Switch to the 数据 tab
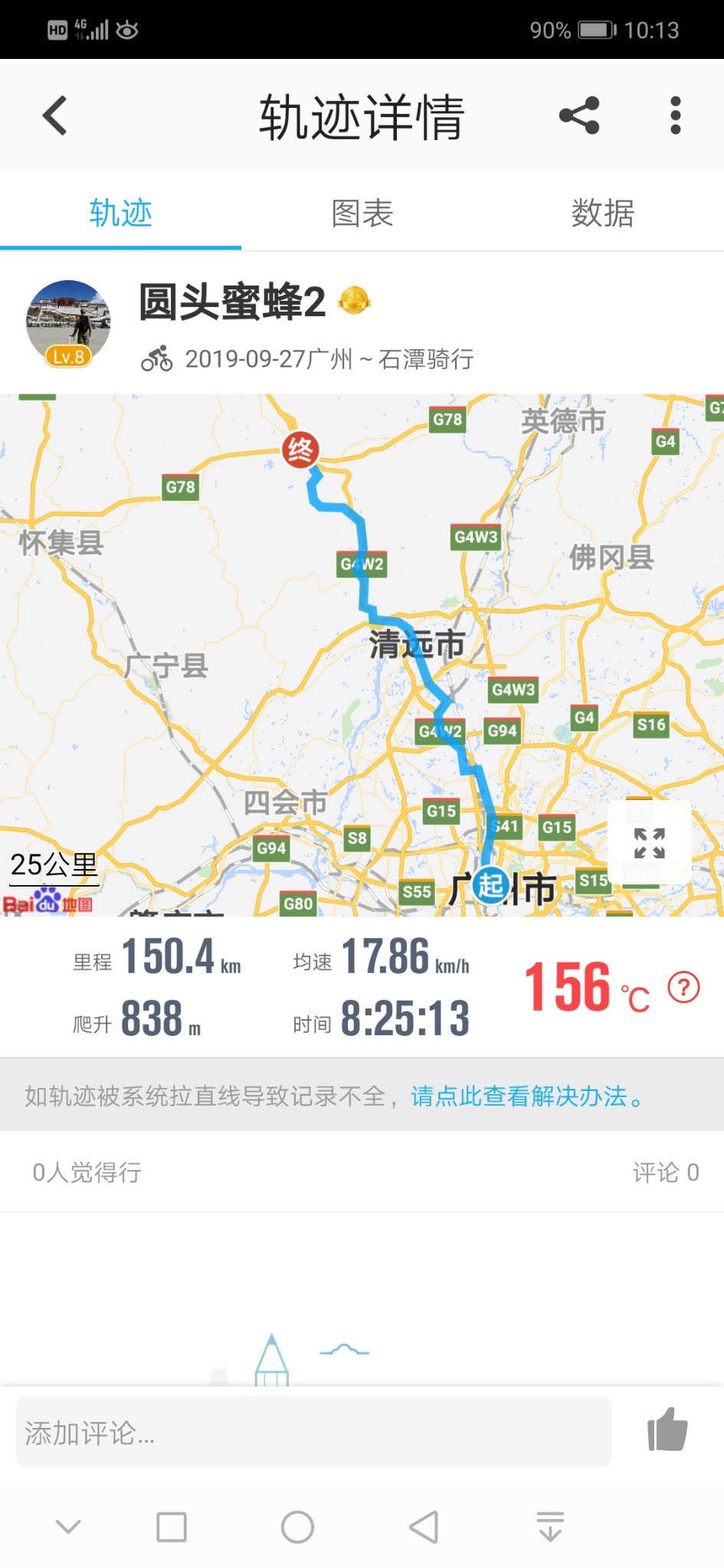 [603, 214]
